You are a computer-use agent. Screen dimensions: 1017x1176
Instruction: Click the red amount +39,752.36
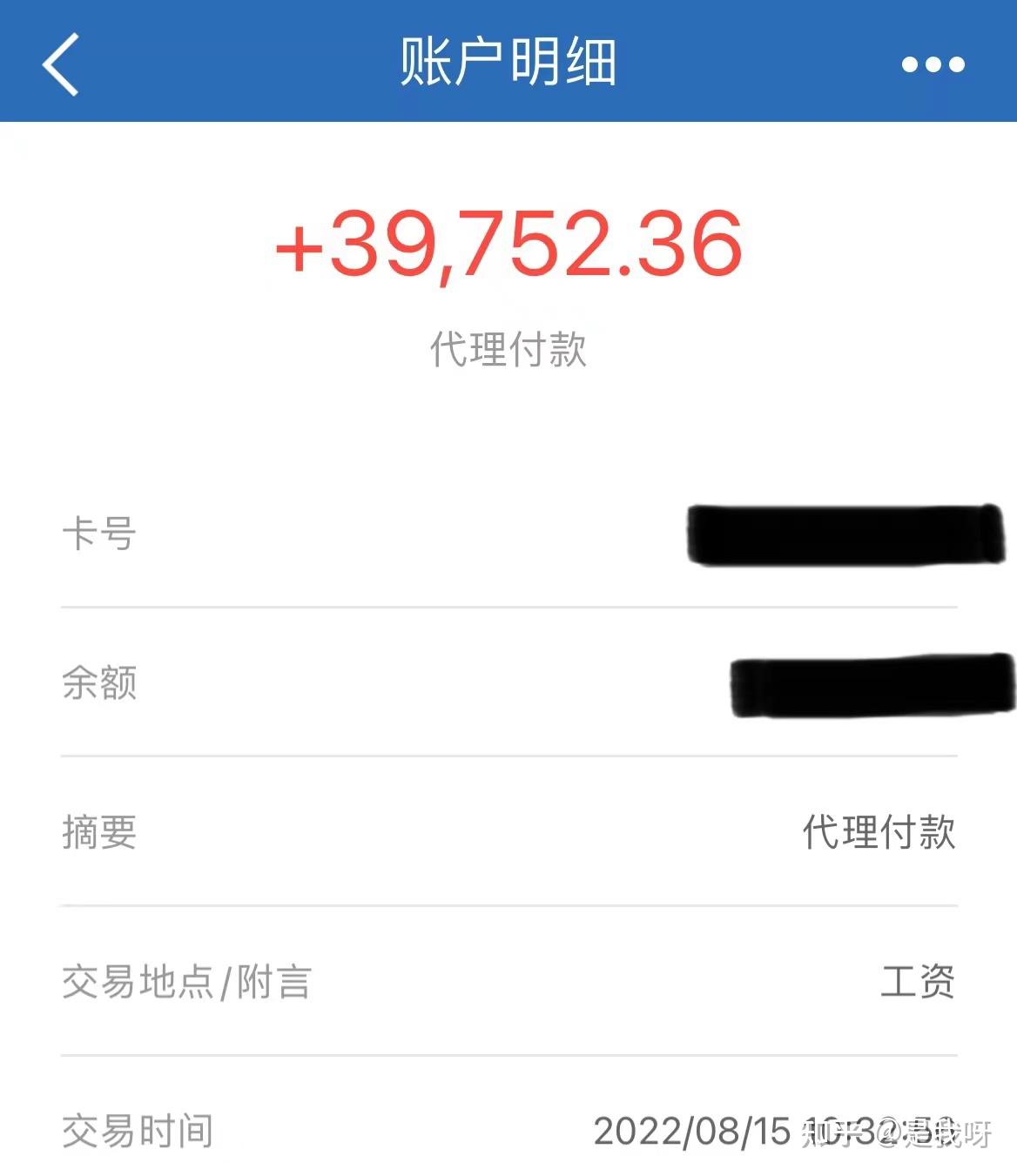(x=508, y=248)
